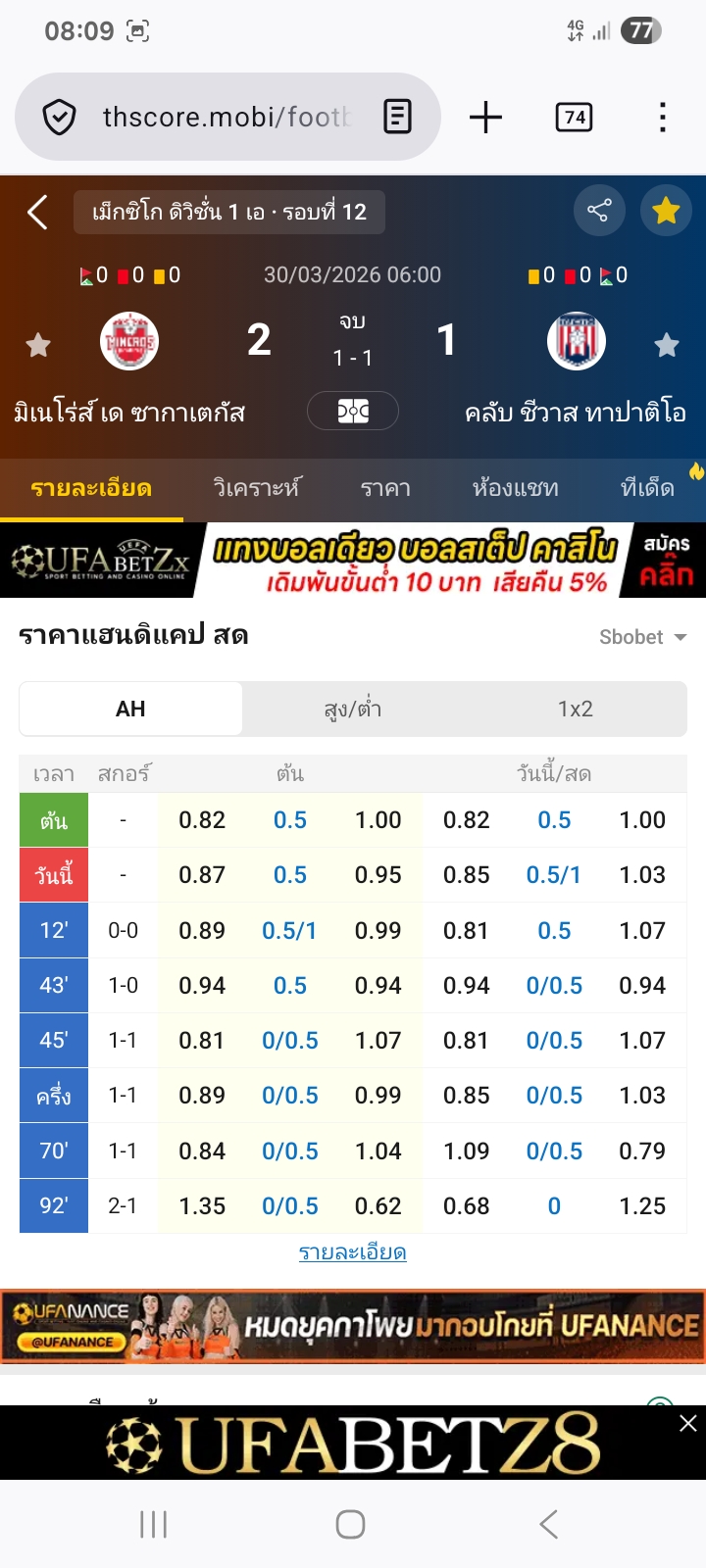Select the สูง/ต่ำ odds segment
Viewport: 706px width, 1568px height.
(353, 709)
